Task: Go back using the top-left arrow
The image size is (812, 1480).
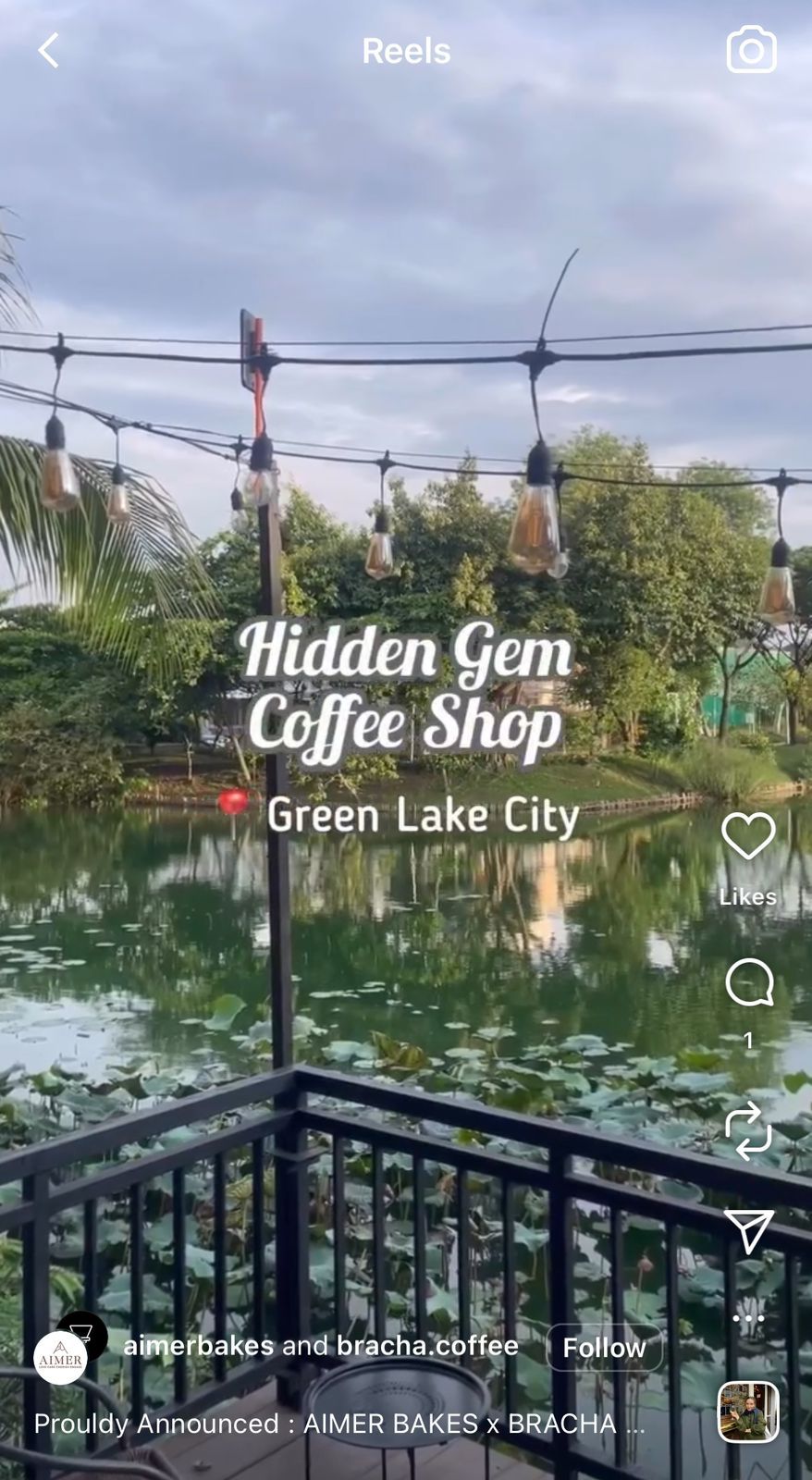Action: (48, 51)
